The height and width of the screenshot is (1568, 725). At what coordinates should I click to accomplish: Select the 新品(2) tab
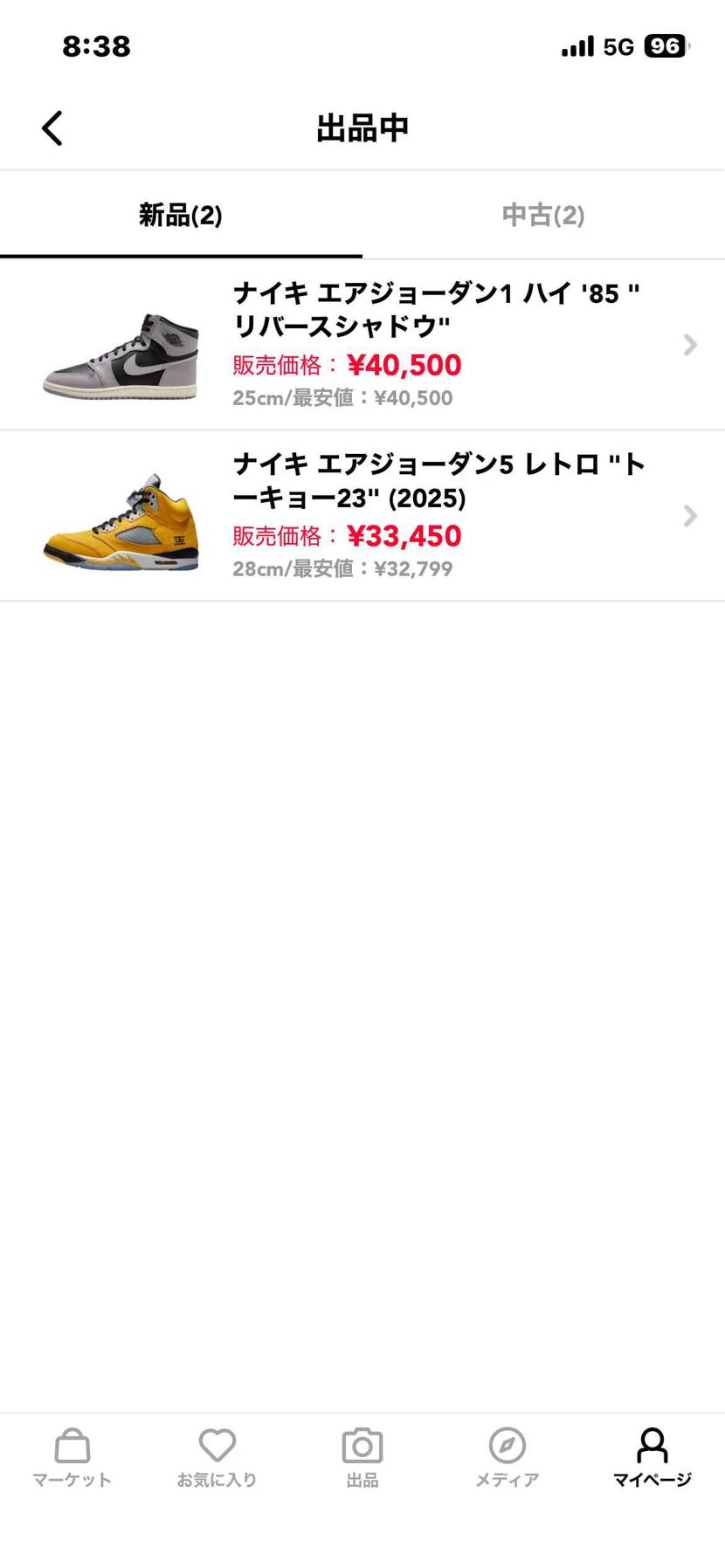(x=181, y=216)
